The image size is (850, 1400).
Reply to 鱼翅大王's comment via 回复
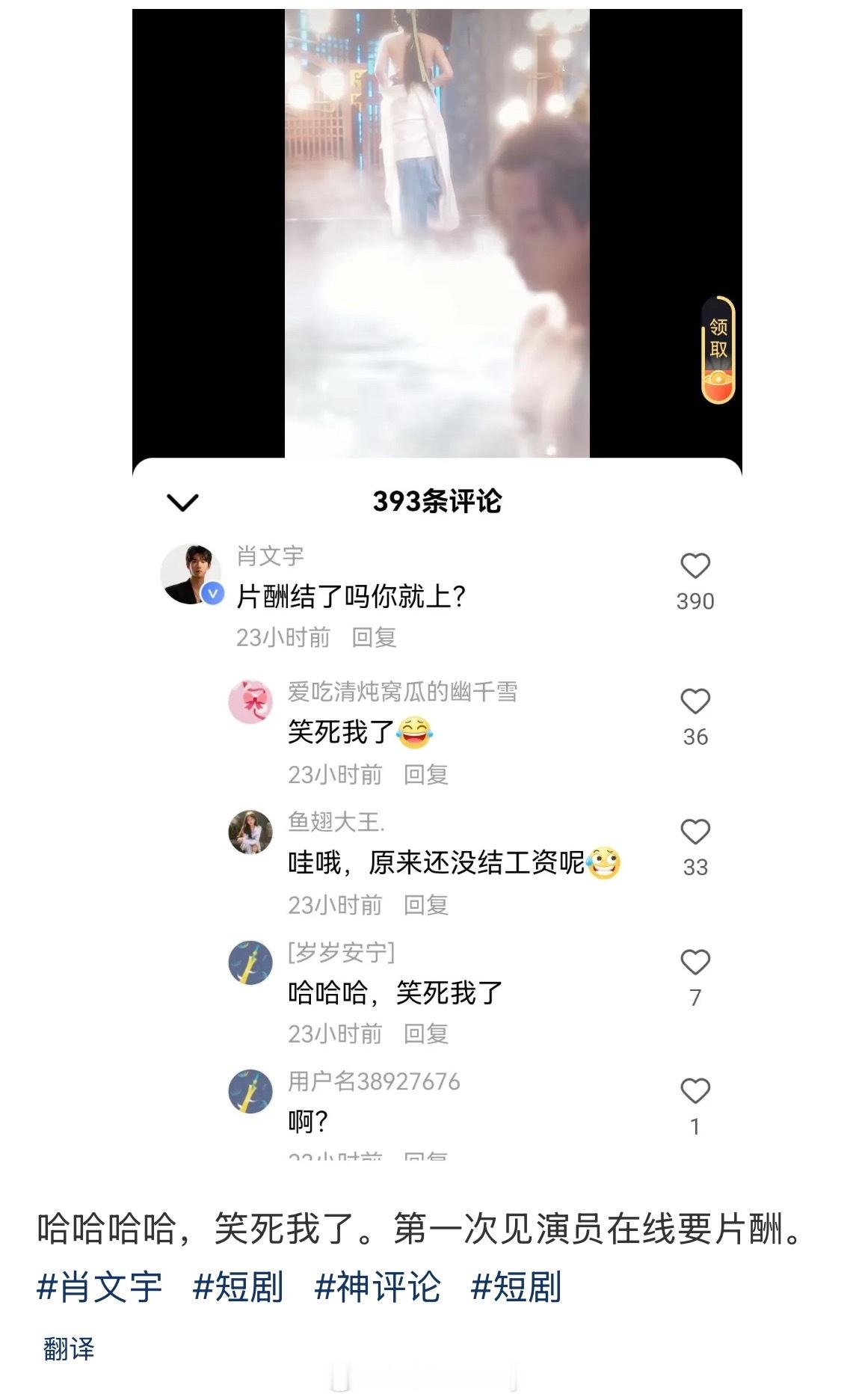425,906
